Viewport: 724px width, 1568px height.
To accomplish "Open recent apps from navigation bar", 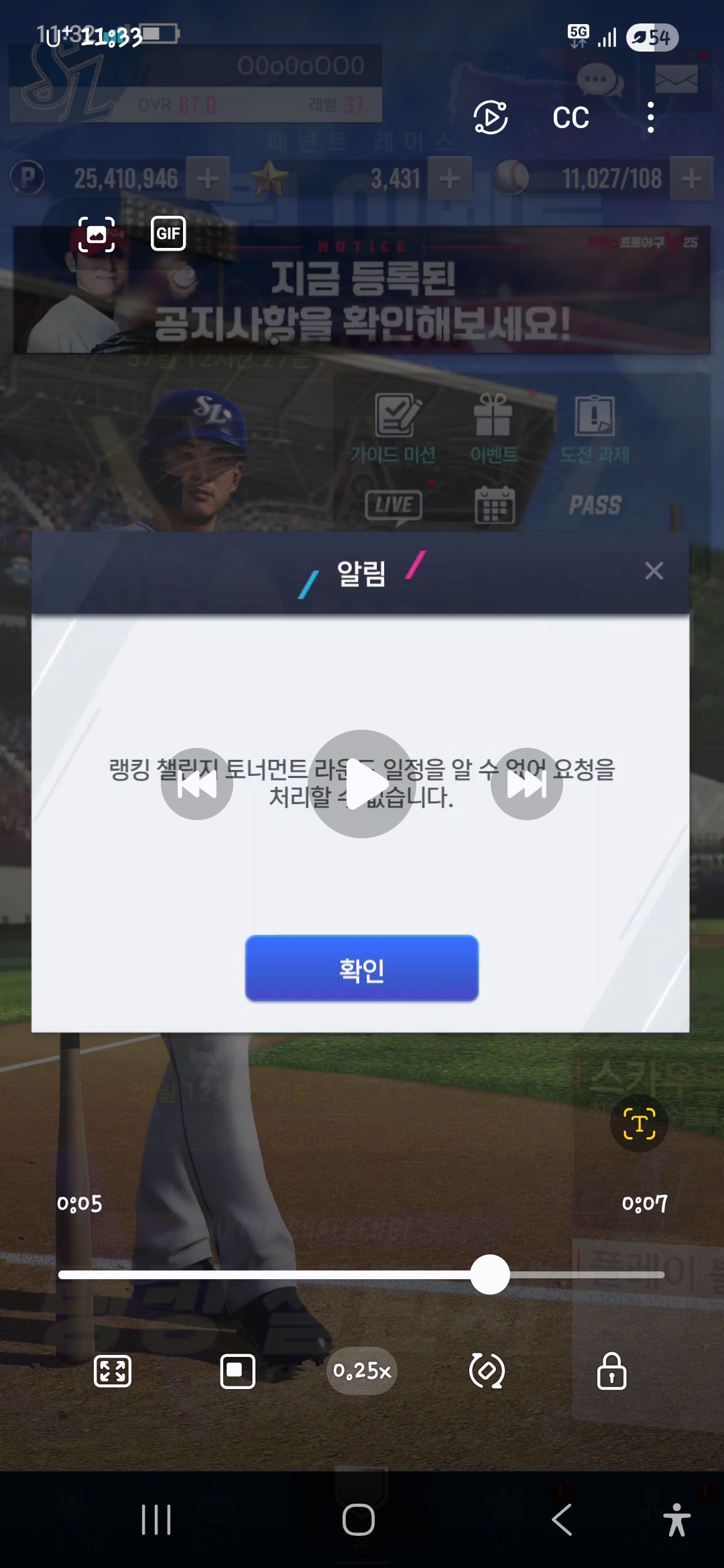I will point(156,1520).
